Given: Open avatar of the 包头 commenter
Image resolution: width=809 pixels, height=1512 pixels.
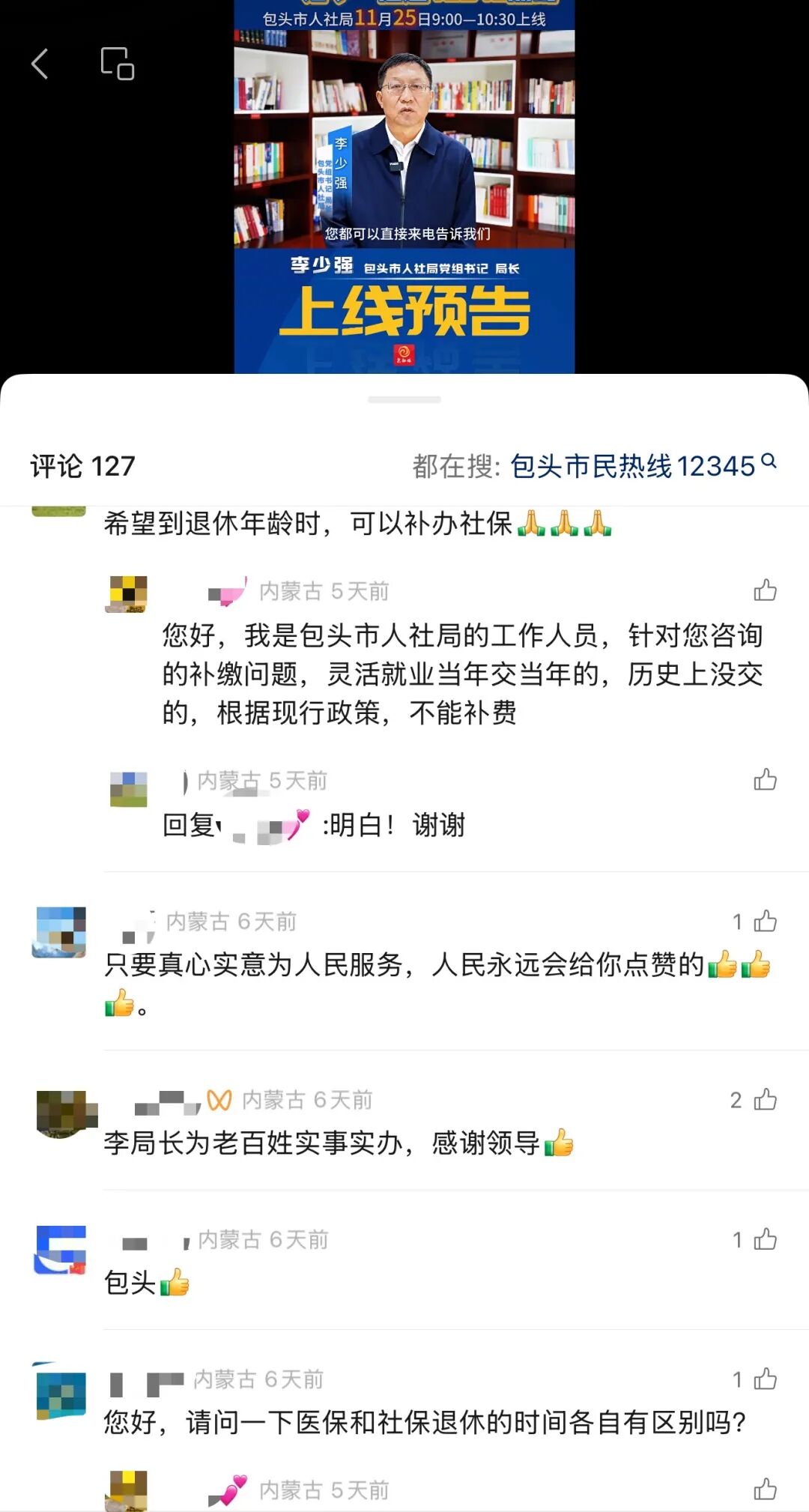Looking at the screenshot, I should click(60, 1250).
